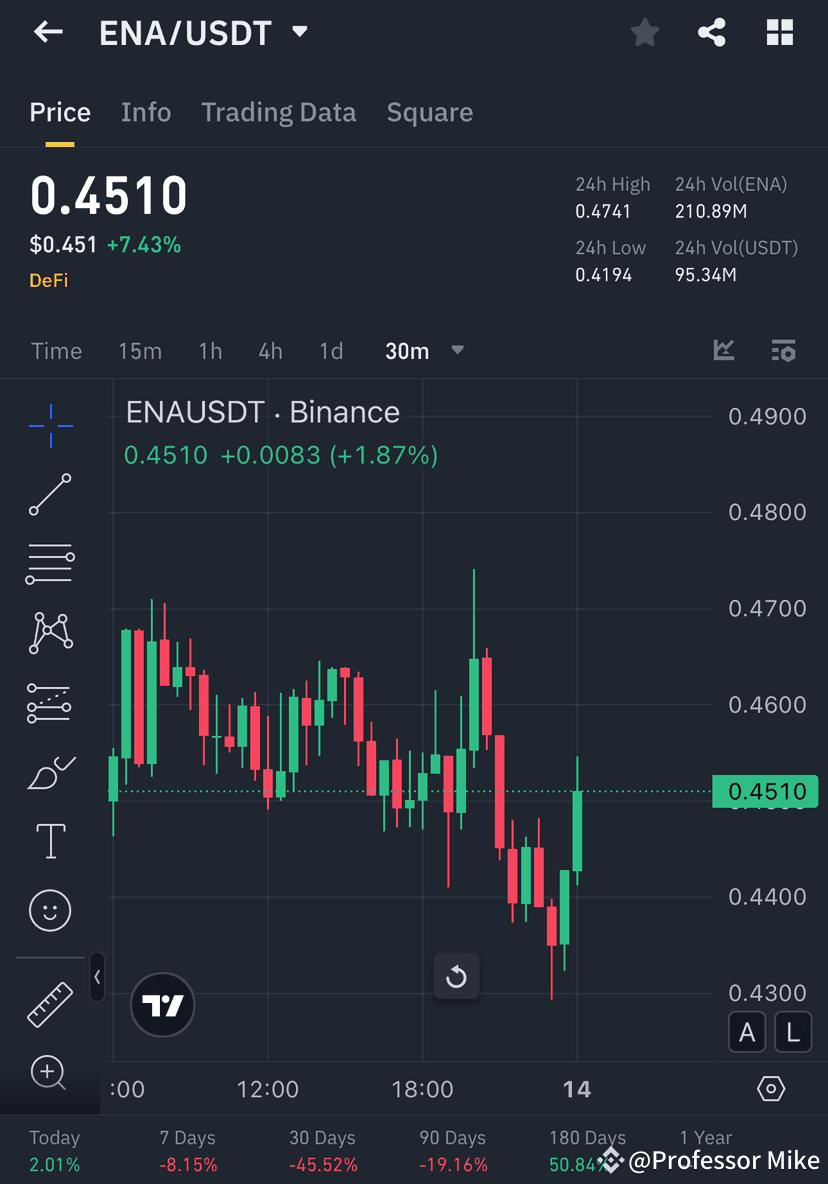Refresh the chart with the reload button
Screen dimensions: 828x1184
click(456, 977)
